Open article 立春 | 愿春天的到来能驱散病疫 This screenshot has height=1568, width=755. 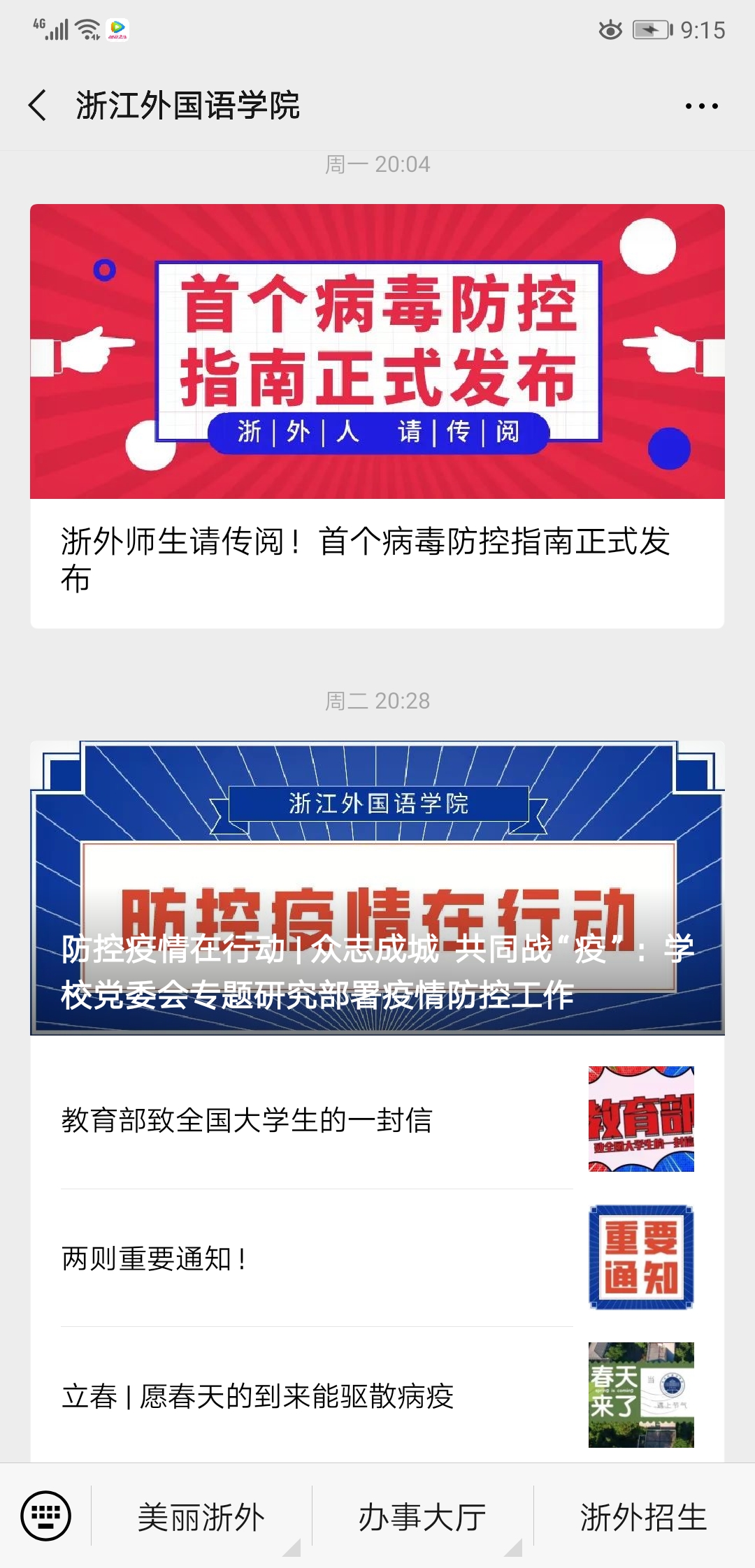coord(377,1396)
